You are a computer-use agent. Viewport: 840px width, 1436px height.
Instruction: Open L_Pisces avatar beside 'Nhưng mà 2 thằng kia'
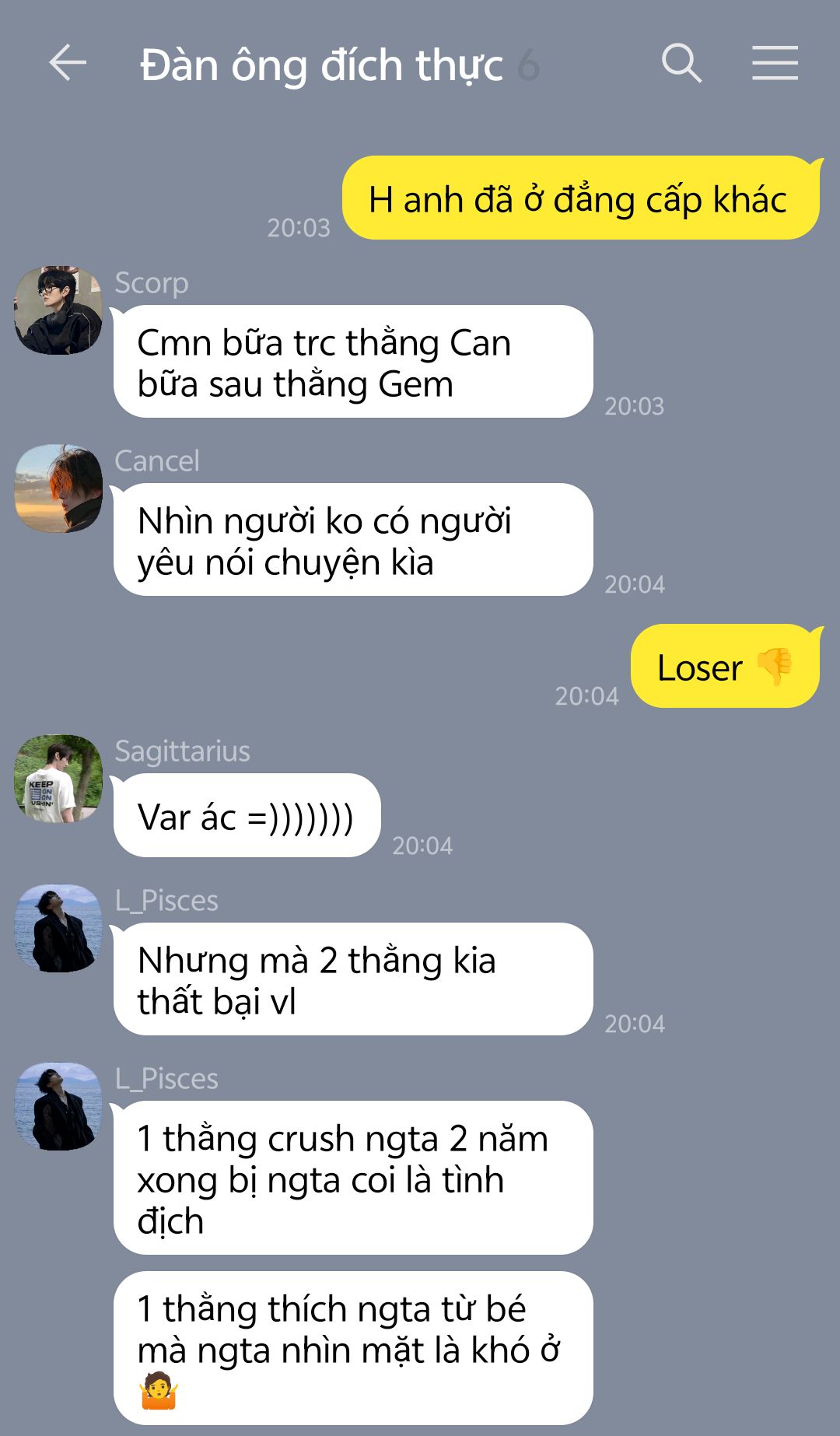click(58, 928)
